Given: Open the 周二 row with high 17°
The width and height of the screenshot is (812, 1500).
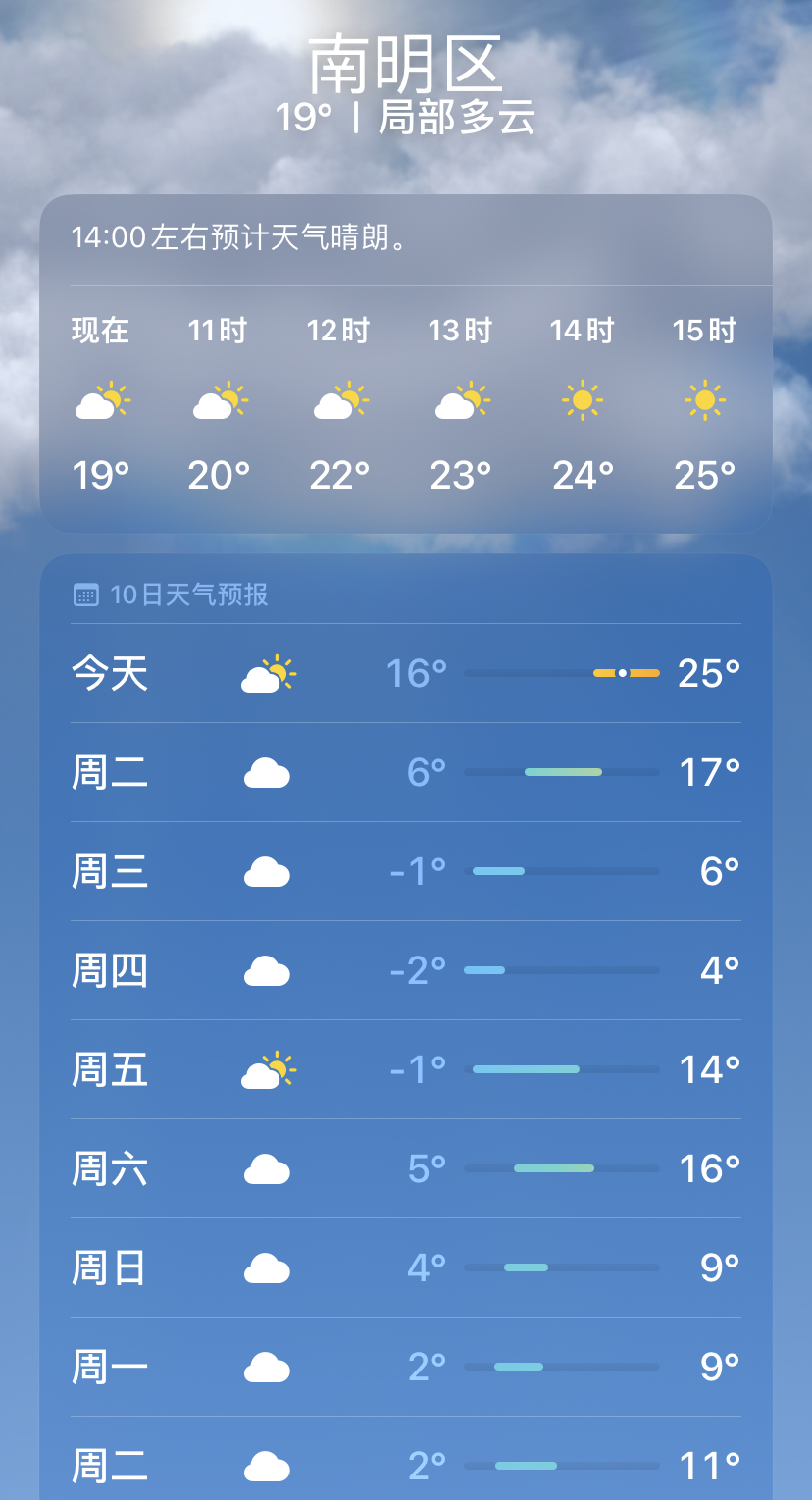Looking at the screenshot, I should click(406, 773).
